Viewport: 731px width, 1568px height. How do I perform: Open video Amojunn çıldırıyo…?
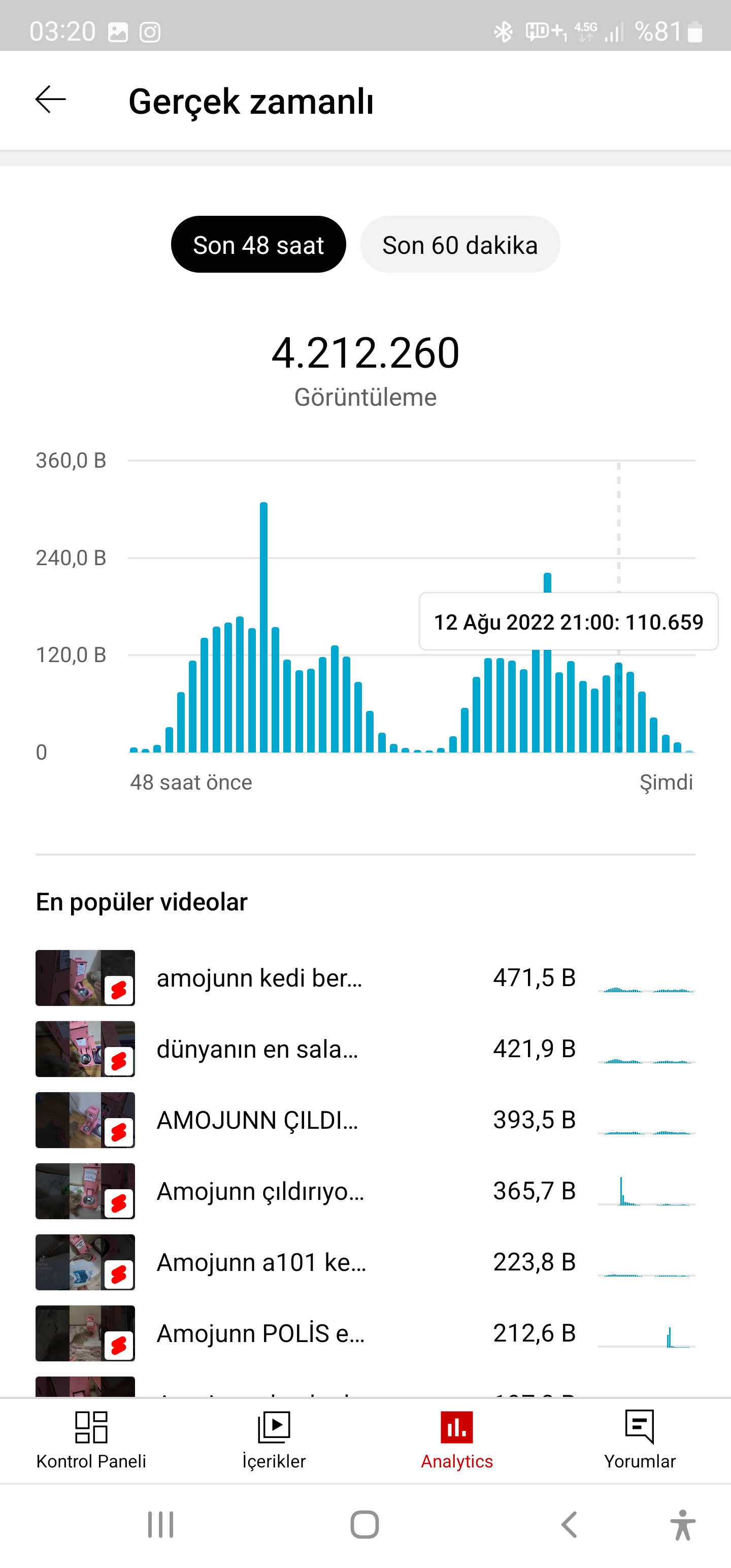click(365, 1191)
